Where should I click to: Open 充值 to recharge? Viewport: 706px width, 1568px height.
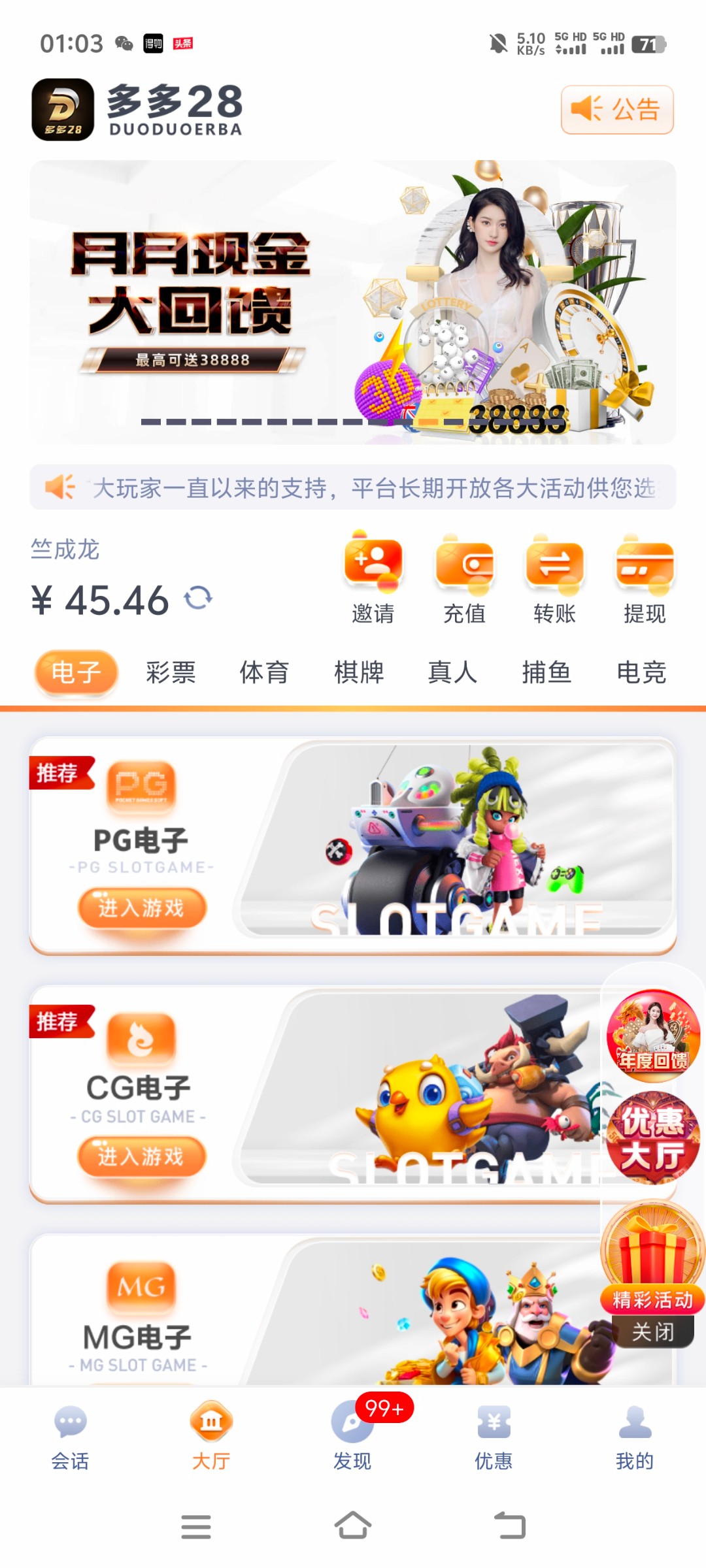point(464,578)
